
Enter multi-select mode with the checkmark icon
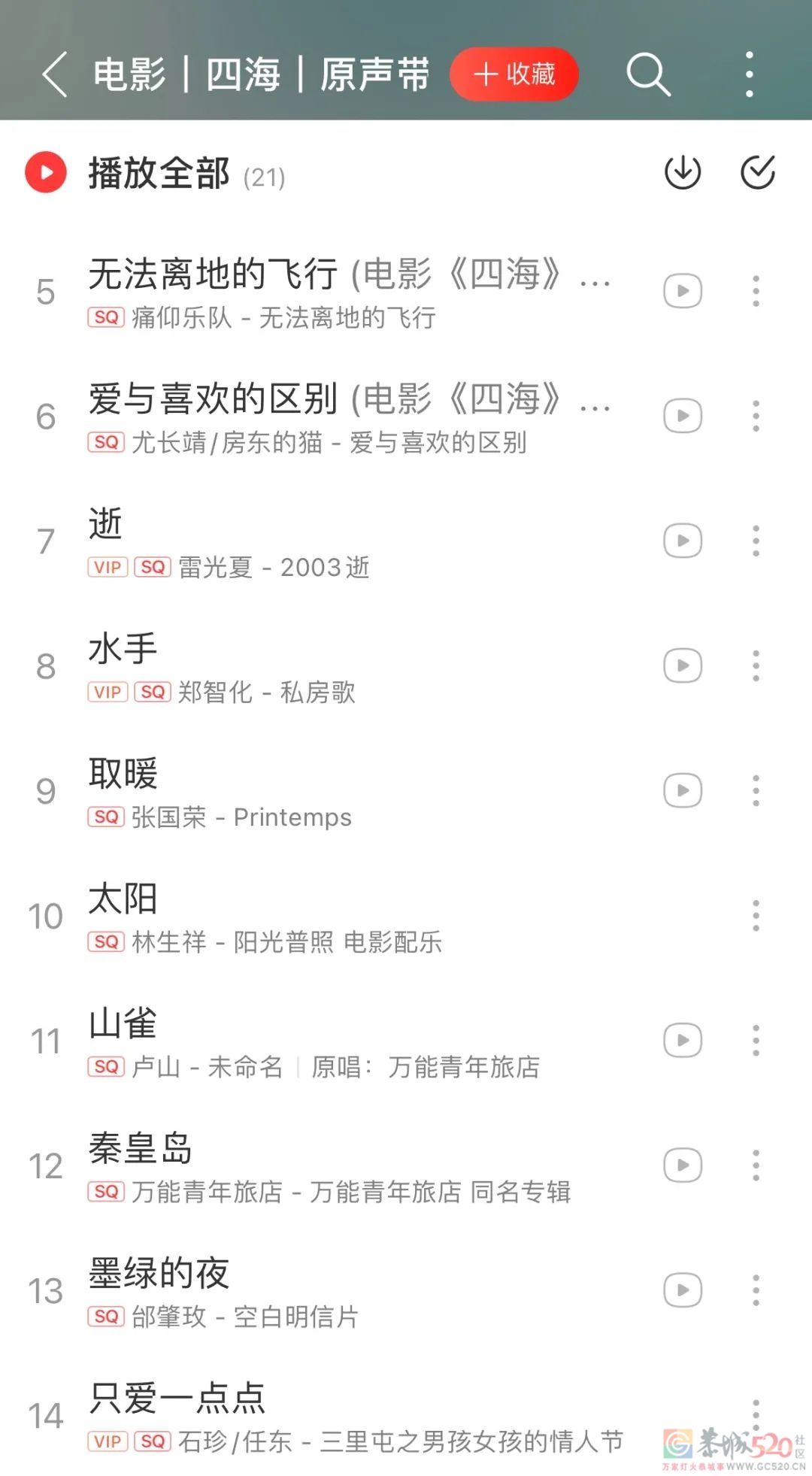point(757,173)
